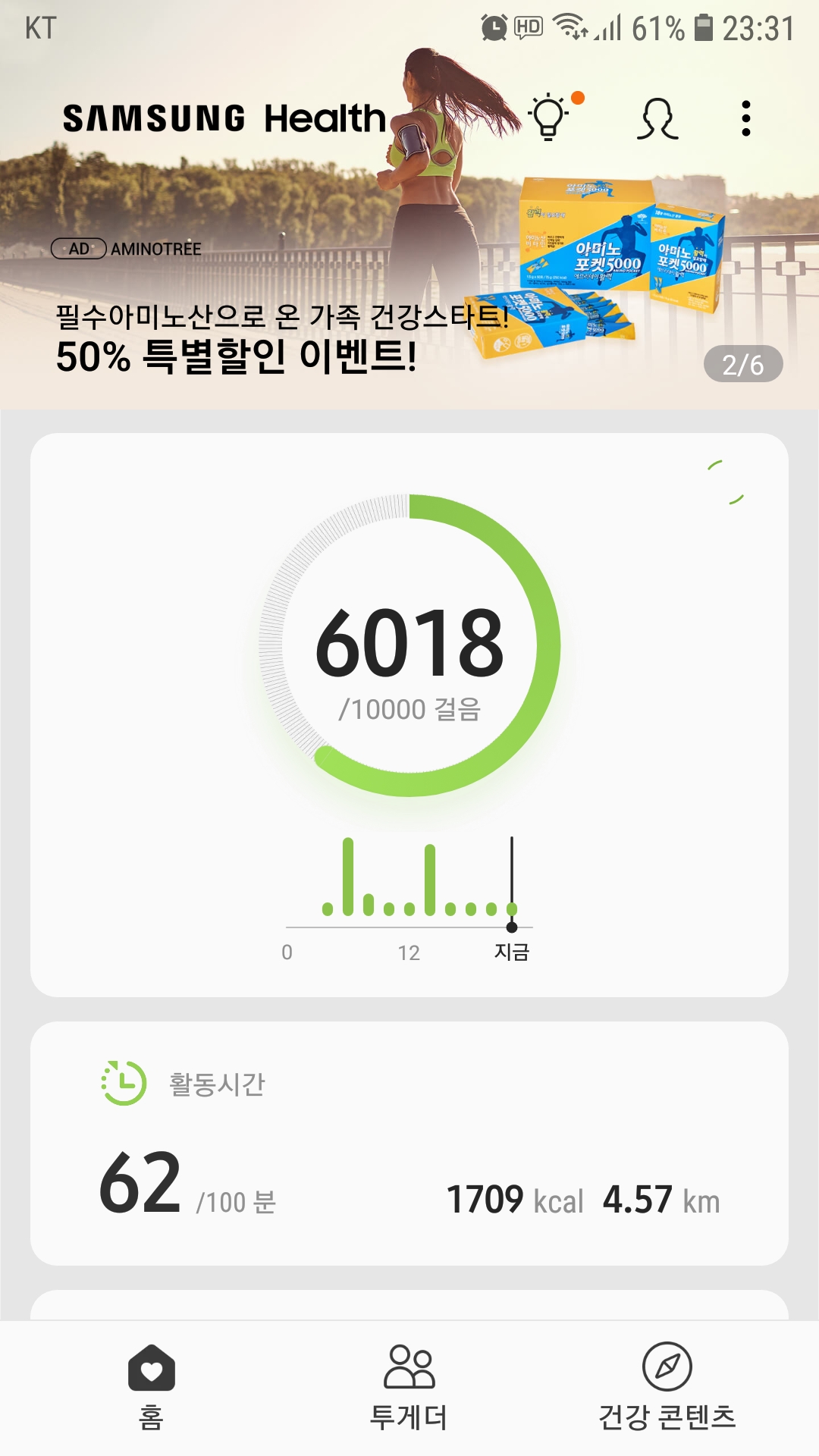
Task: Open the three-dot overflow menu
Action: (746, 119)
